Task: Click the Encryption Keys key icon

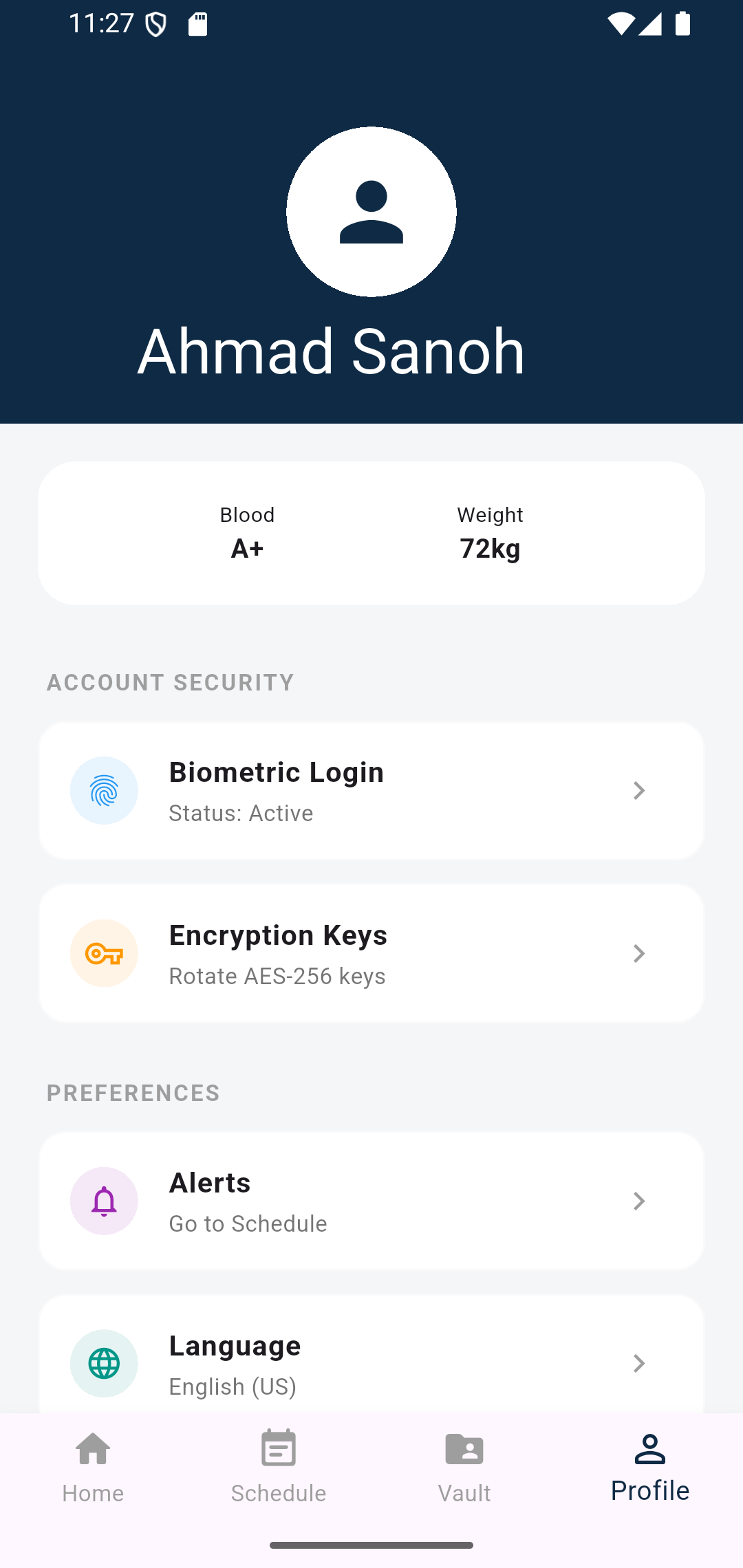Action: tap(104, 953)
